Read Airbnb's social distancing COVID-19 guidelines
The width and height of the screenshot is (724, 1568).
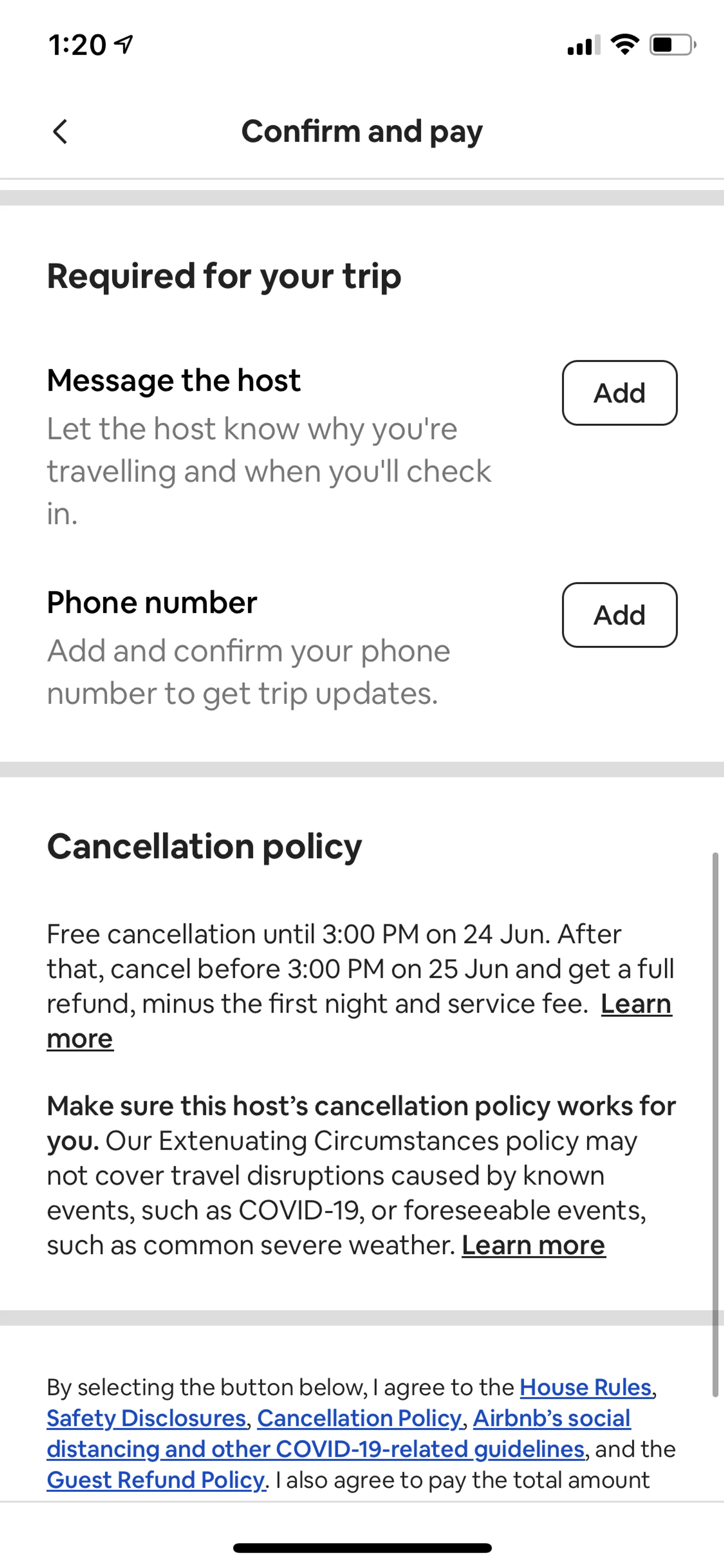coord(315,1449)
